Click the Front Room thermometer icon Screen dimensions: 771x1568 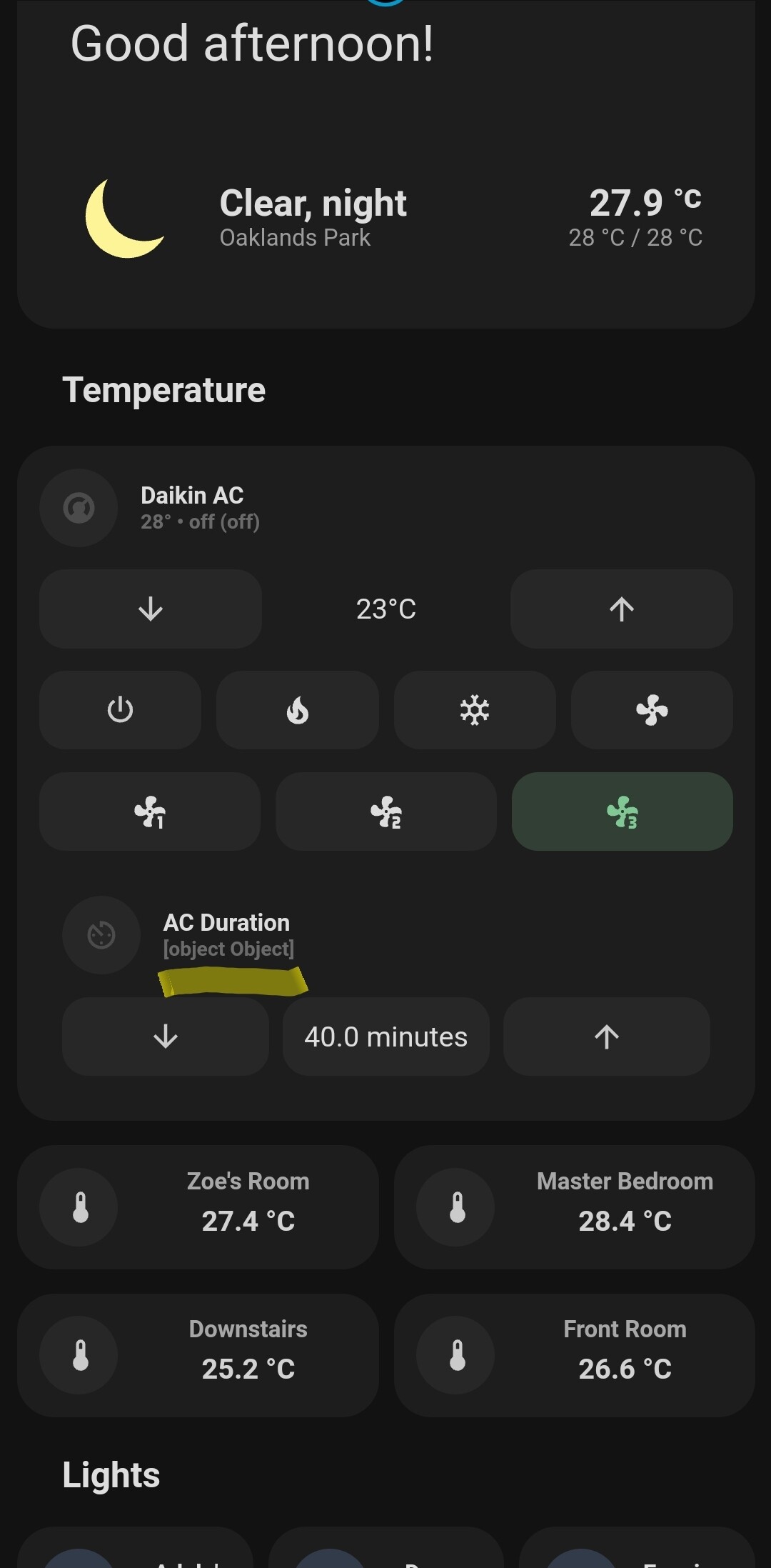pyautogui.click(x=455, y=1355)
